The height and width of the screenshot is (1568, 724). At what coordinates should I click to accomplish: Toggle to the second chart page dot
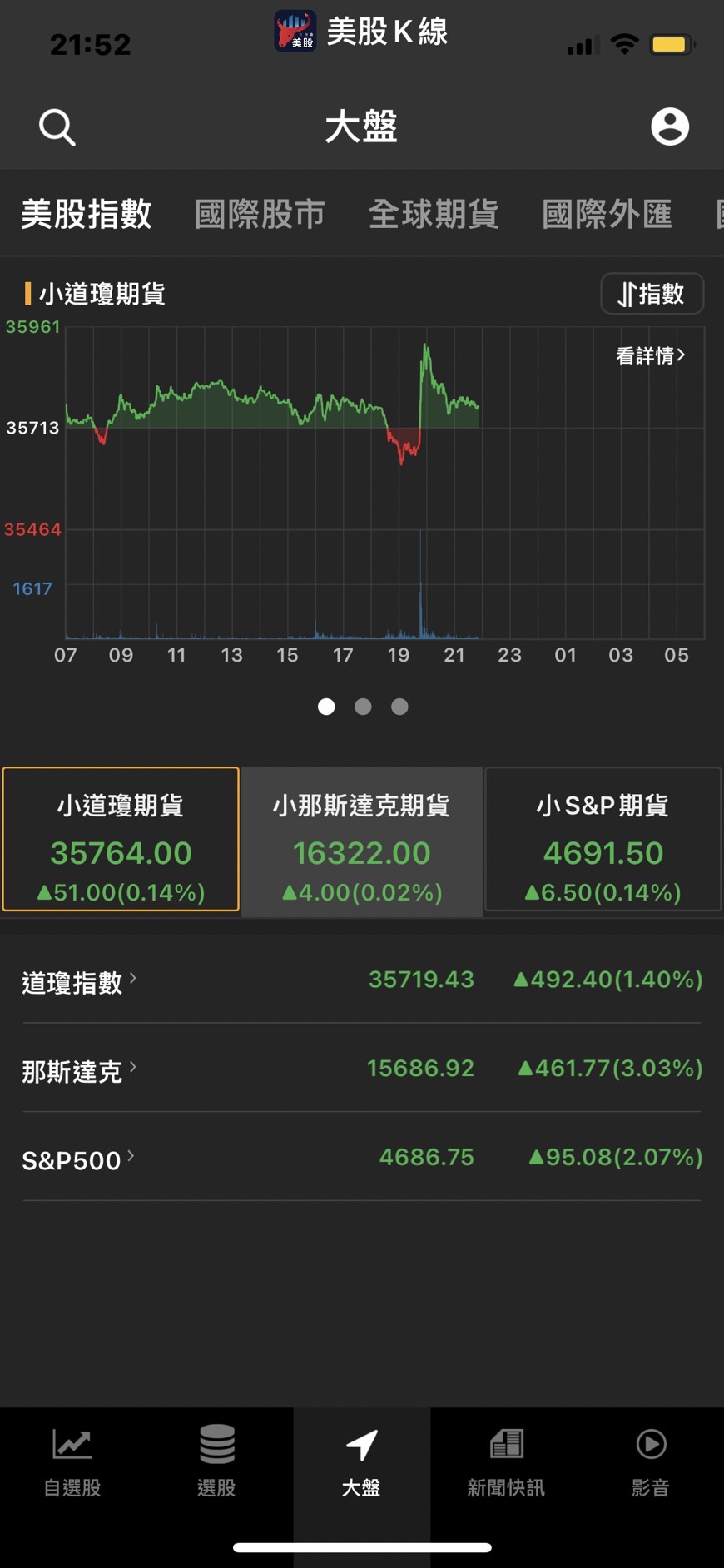click(x=363, y=707)
